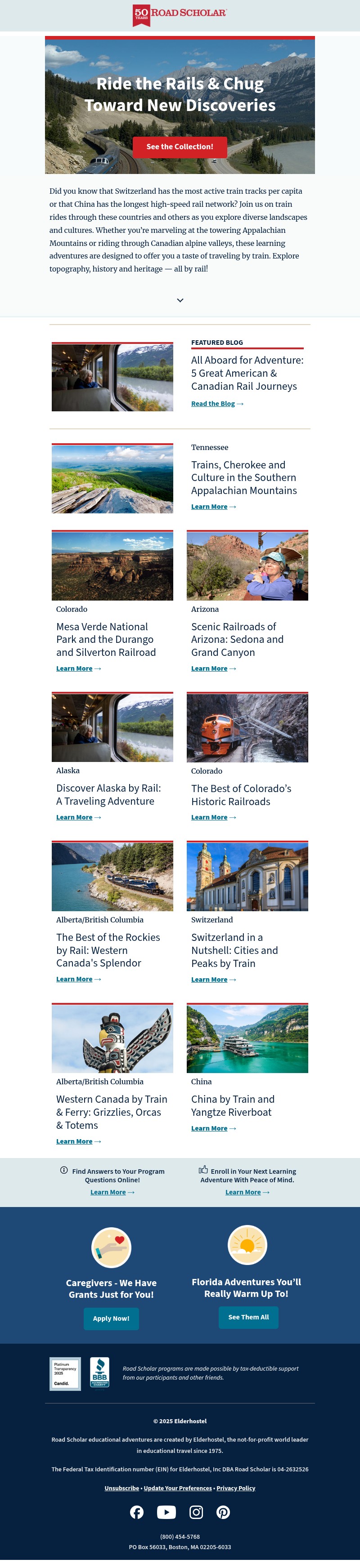This screenshot has height=1568, width=360.
Task: Learn more about Trains, Cherokee and Culture
Action: [x=210, y=507]
